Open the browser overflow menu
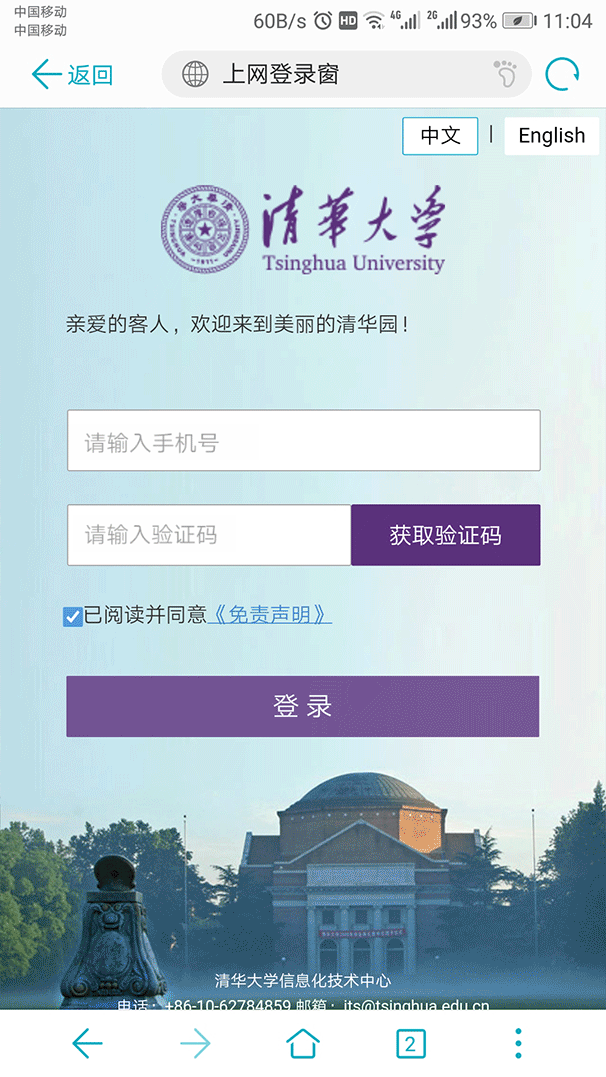 click(518, 1044)
